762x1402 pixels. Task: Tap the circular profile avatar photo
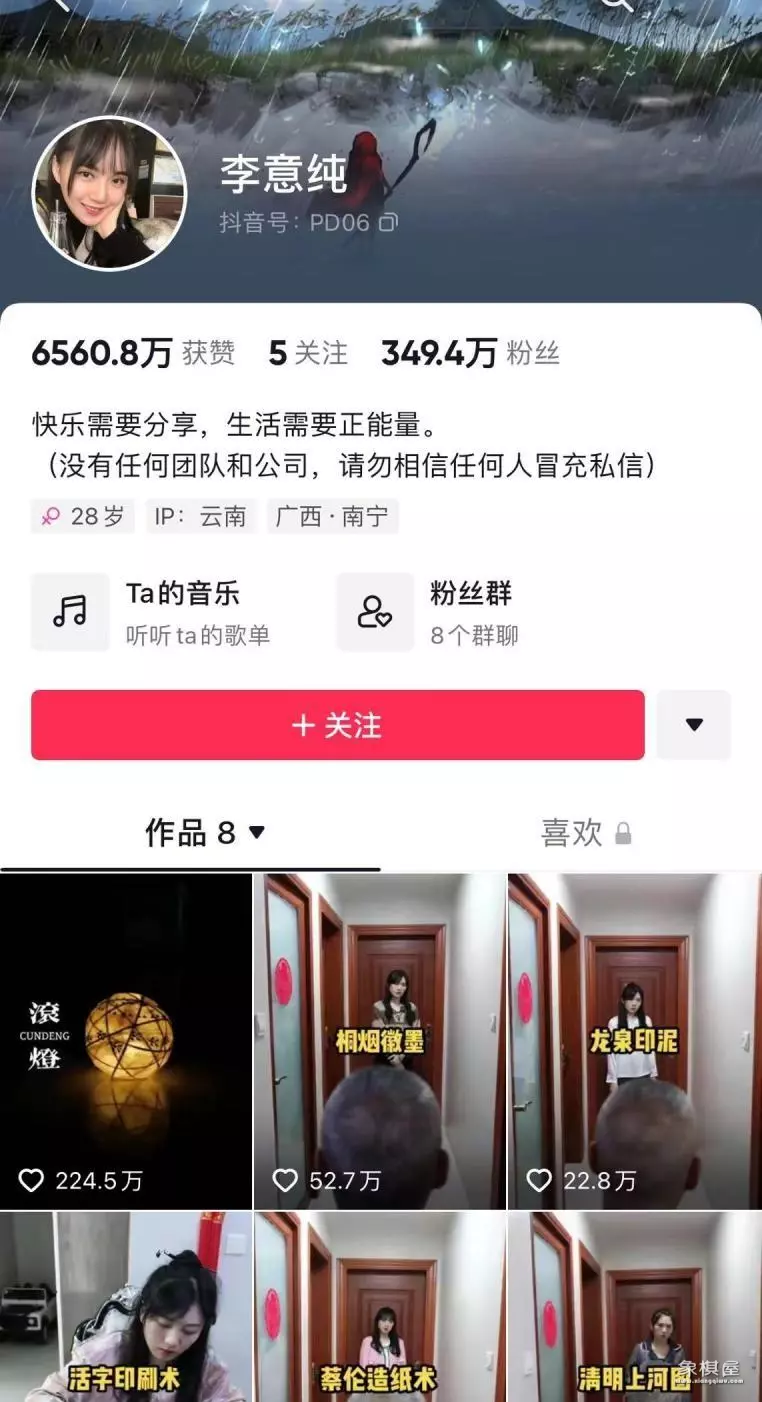coord(110,187)
